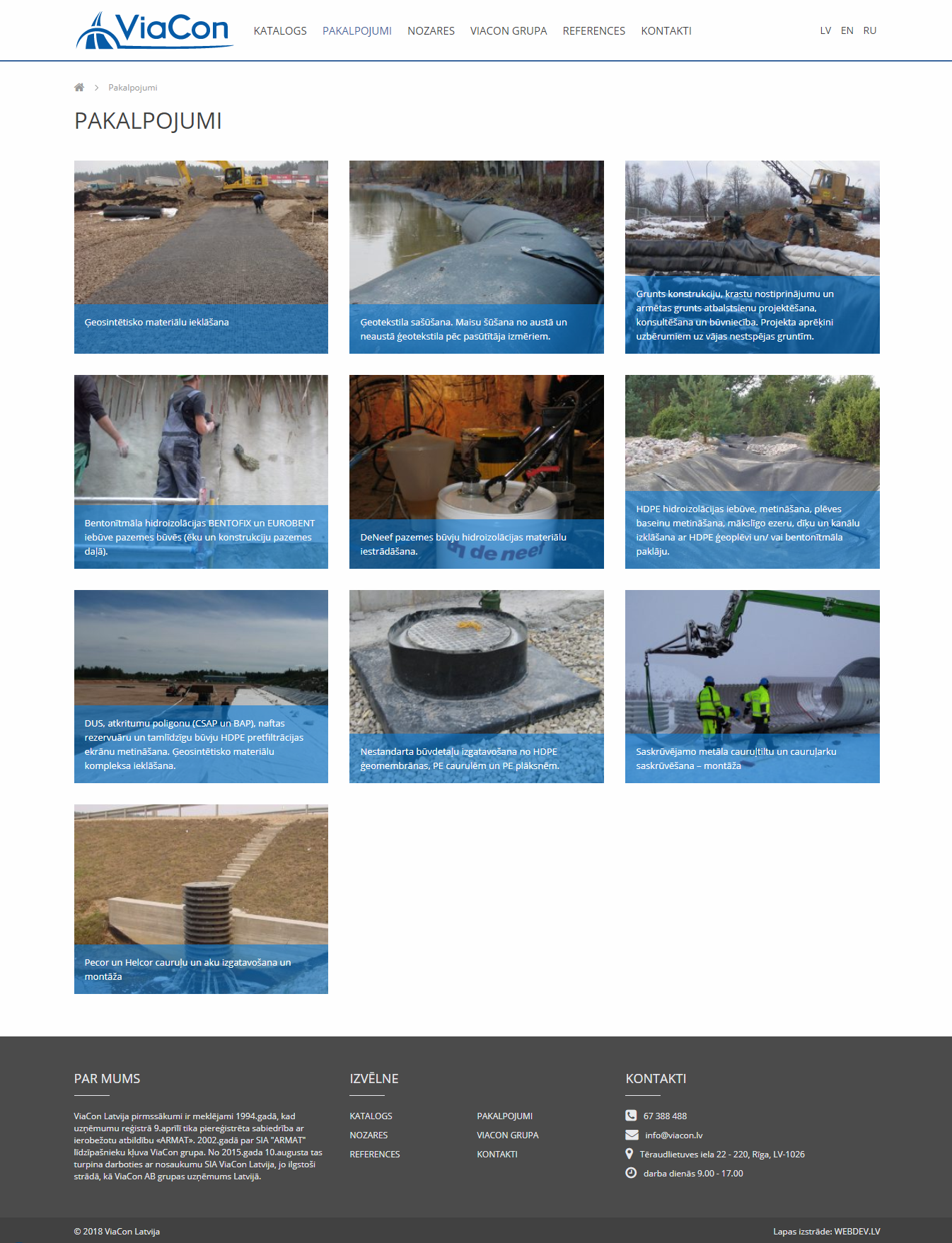The width and height of the screenshot is (952, 1243).
Task: View the HDPE hidroizolācijas iebūve card
Action: [752, 471]
